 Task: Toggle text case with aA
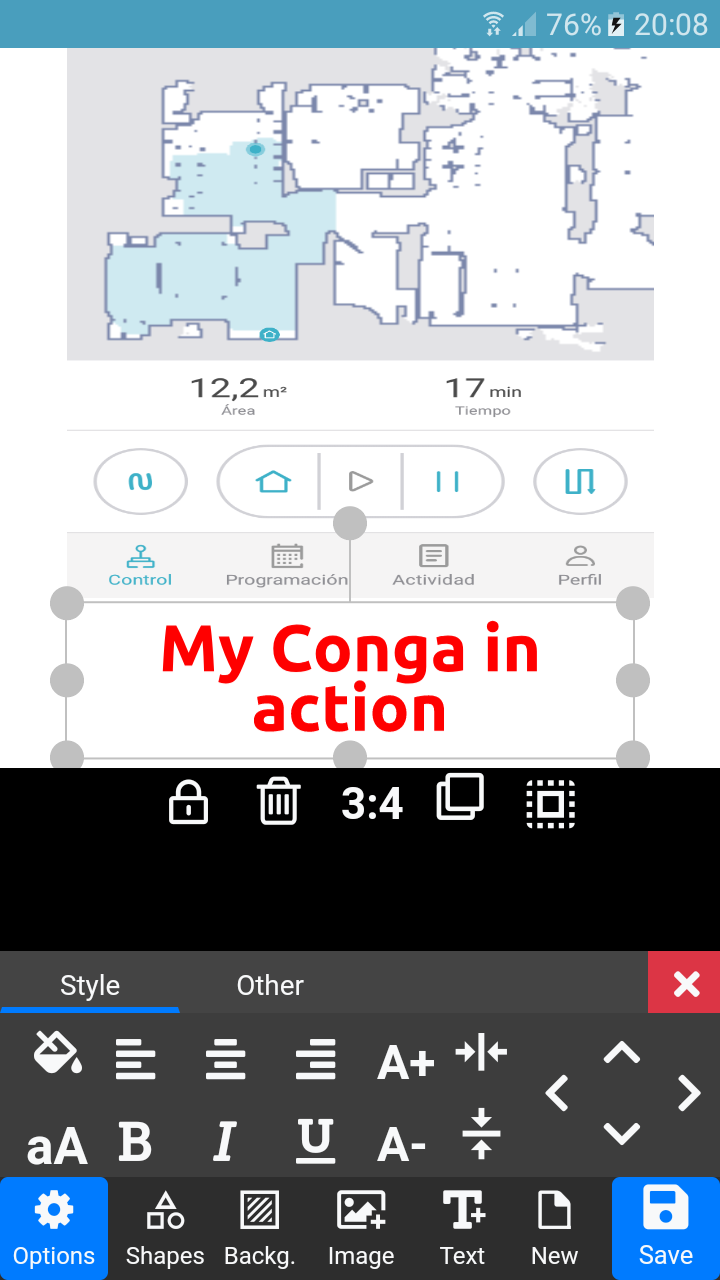pos(57,1147)
